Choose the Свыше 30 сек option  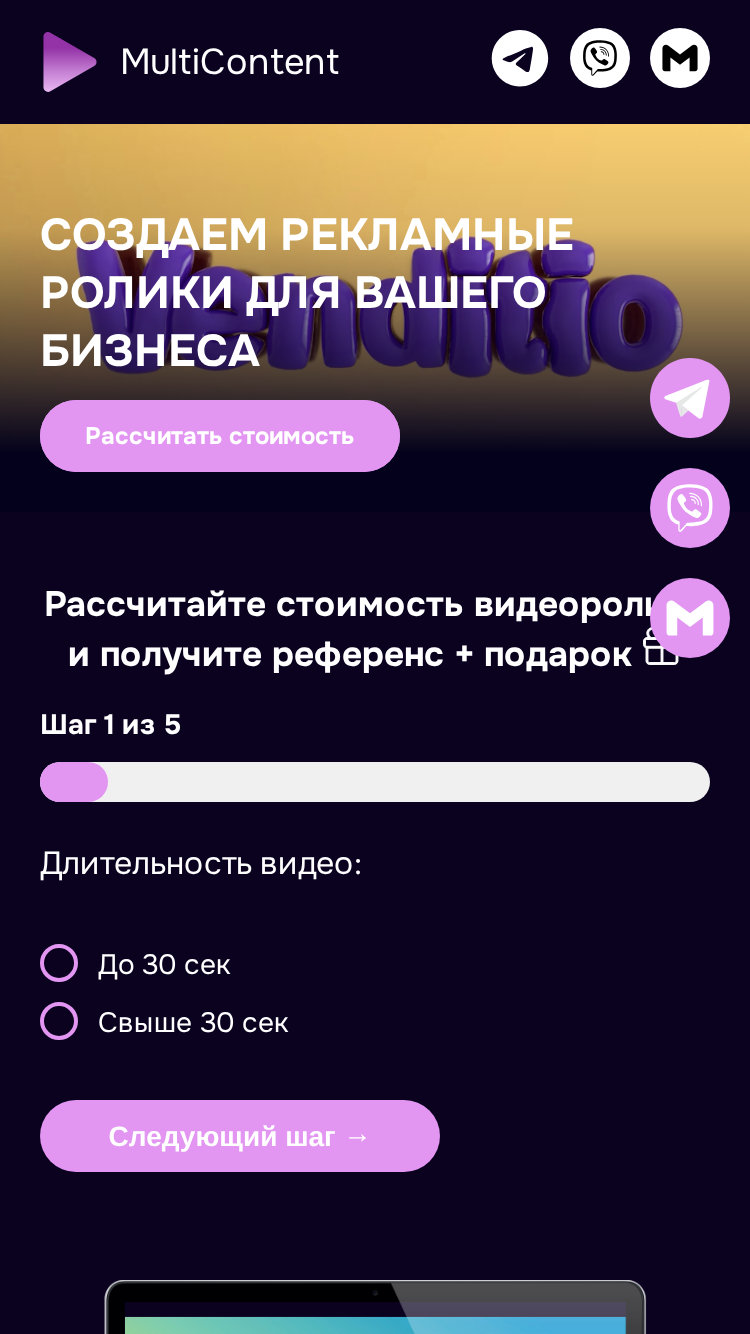165,1022
